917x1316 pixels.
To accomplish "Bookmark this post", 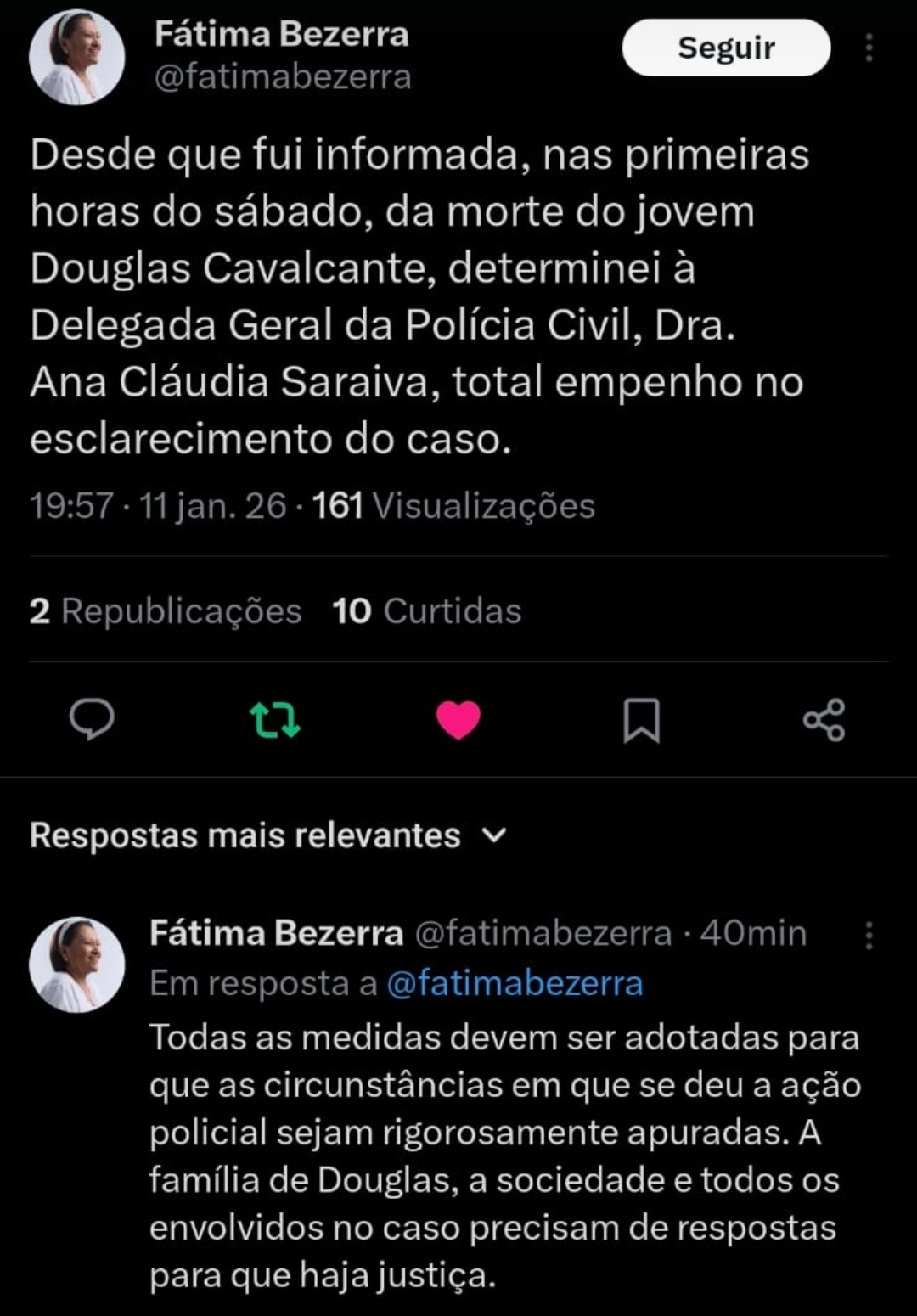I will pos(641,720).
